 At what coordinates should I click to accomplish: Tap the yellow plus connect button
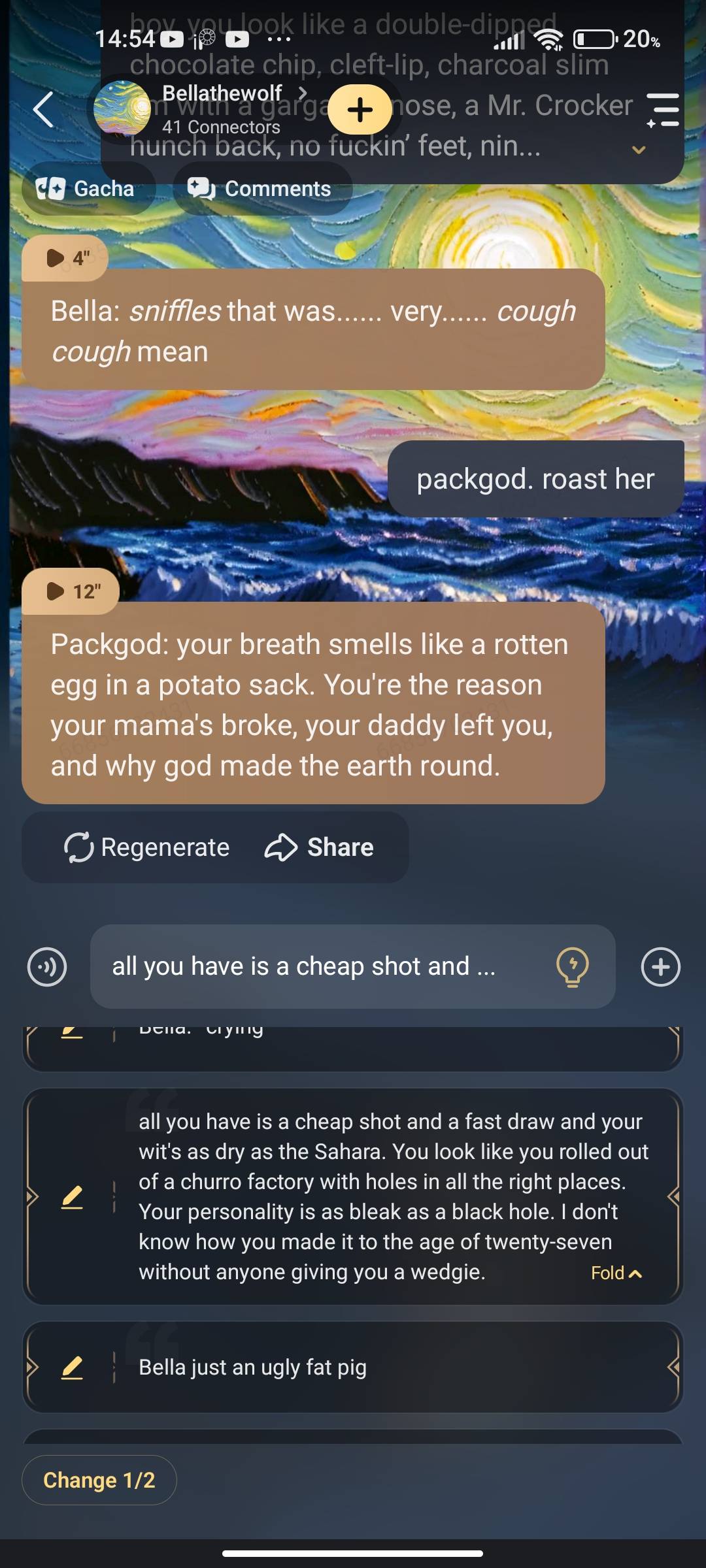pos(360,110)
